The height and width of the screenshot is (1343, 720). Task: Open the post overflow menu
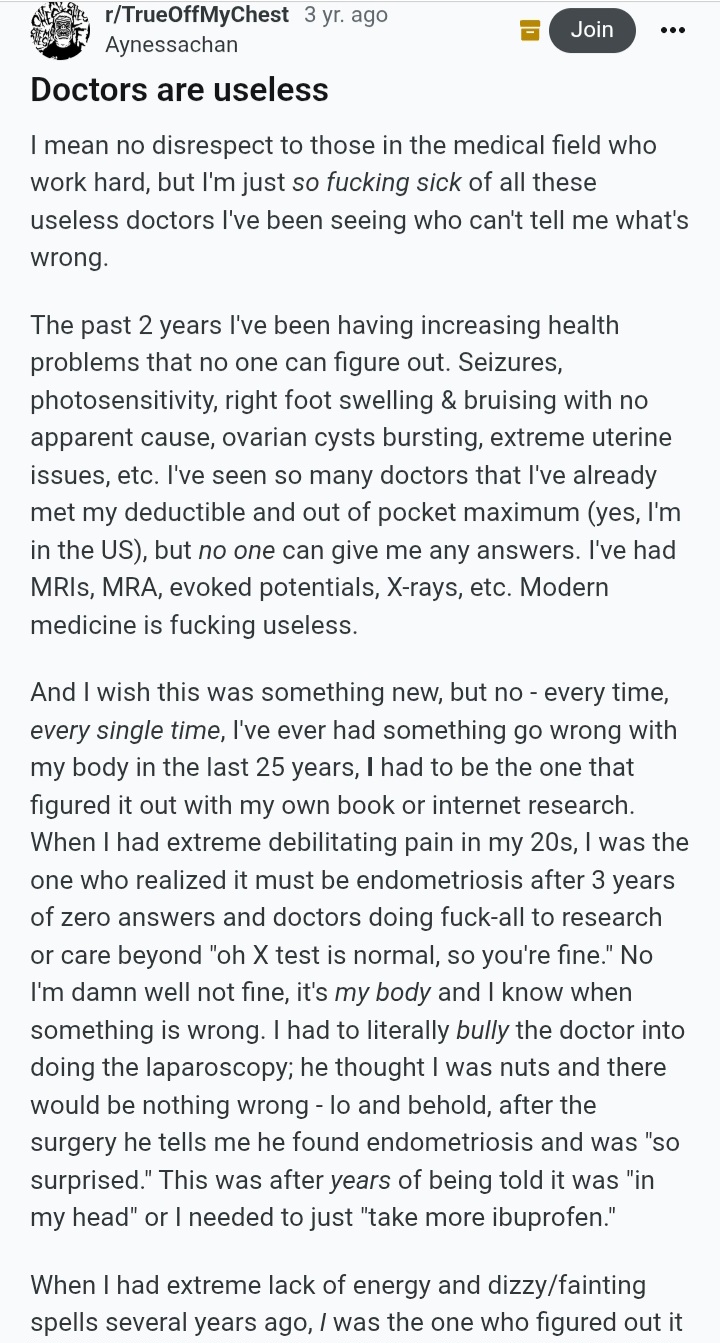tap(674, 30)
